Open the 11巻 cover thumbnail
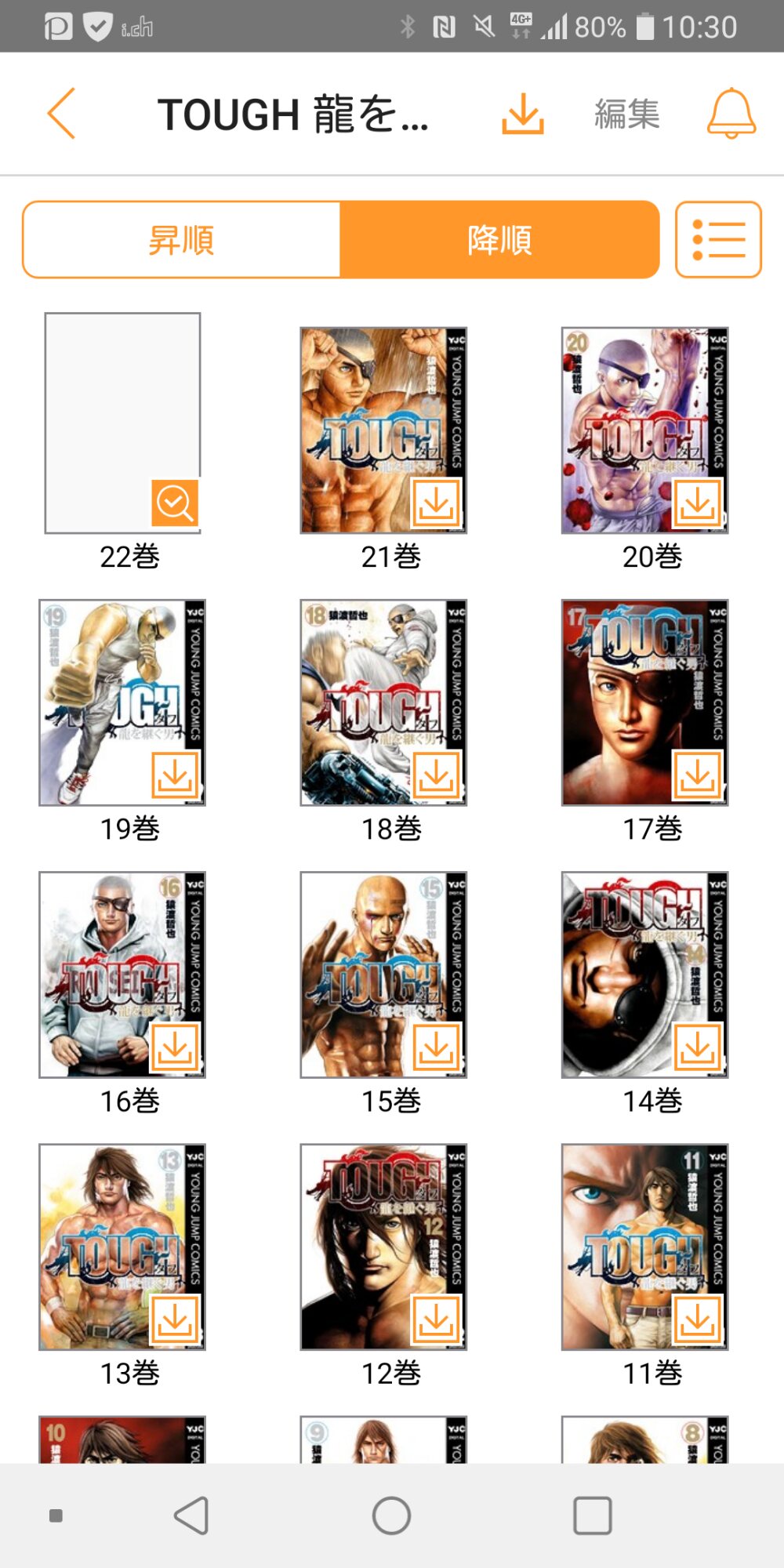784x1568 pixels. [644, 1247]
